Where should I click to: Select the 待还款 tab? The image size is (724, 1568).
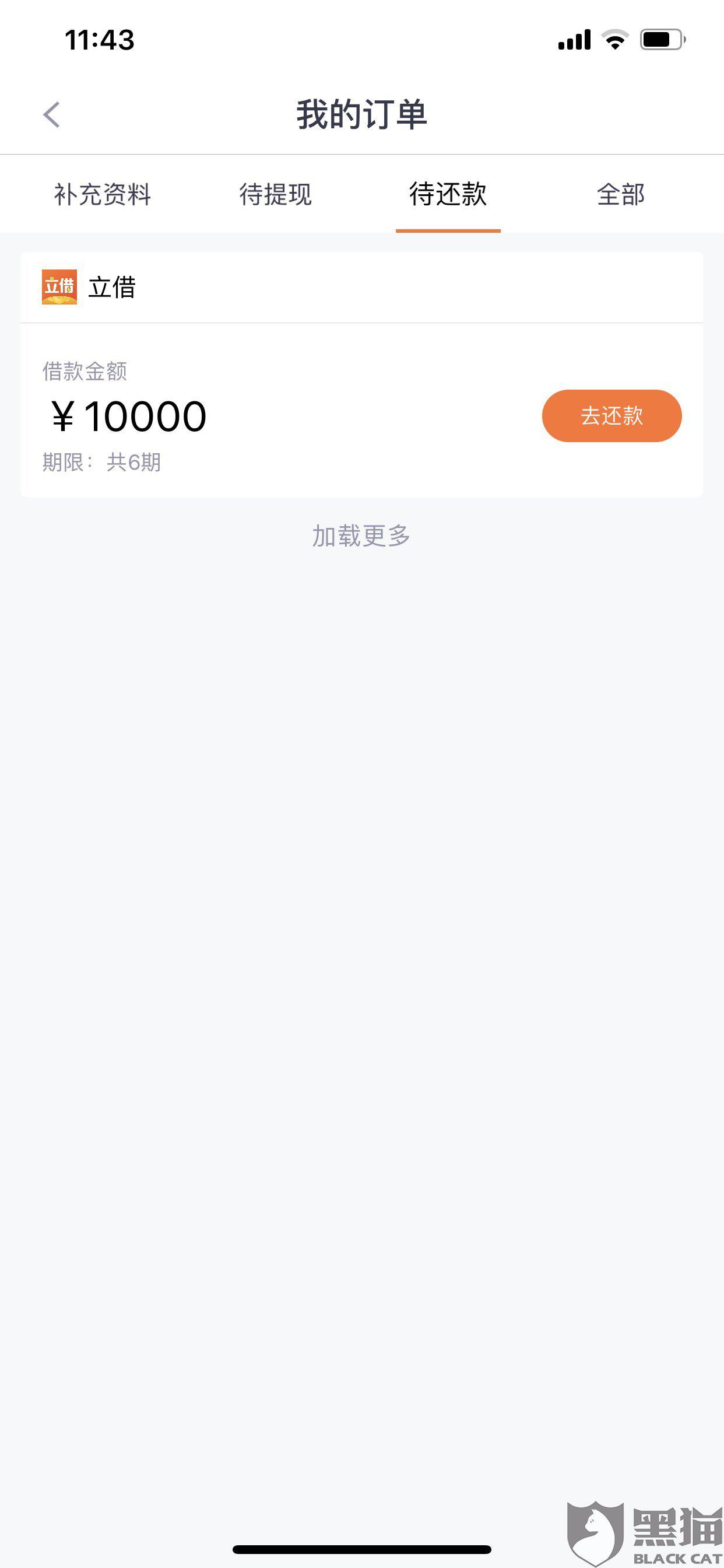(448, 195)
